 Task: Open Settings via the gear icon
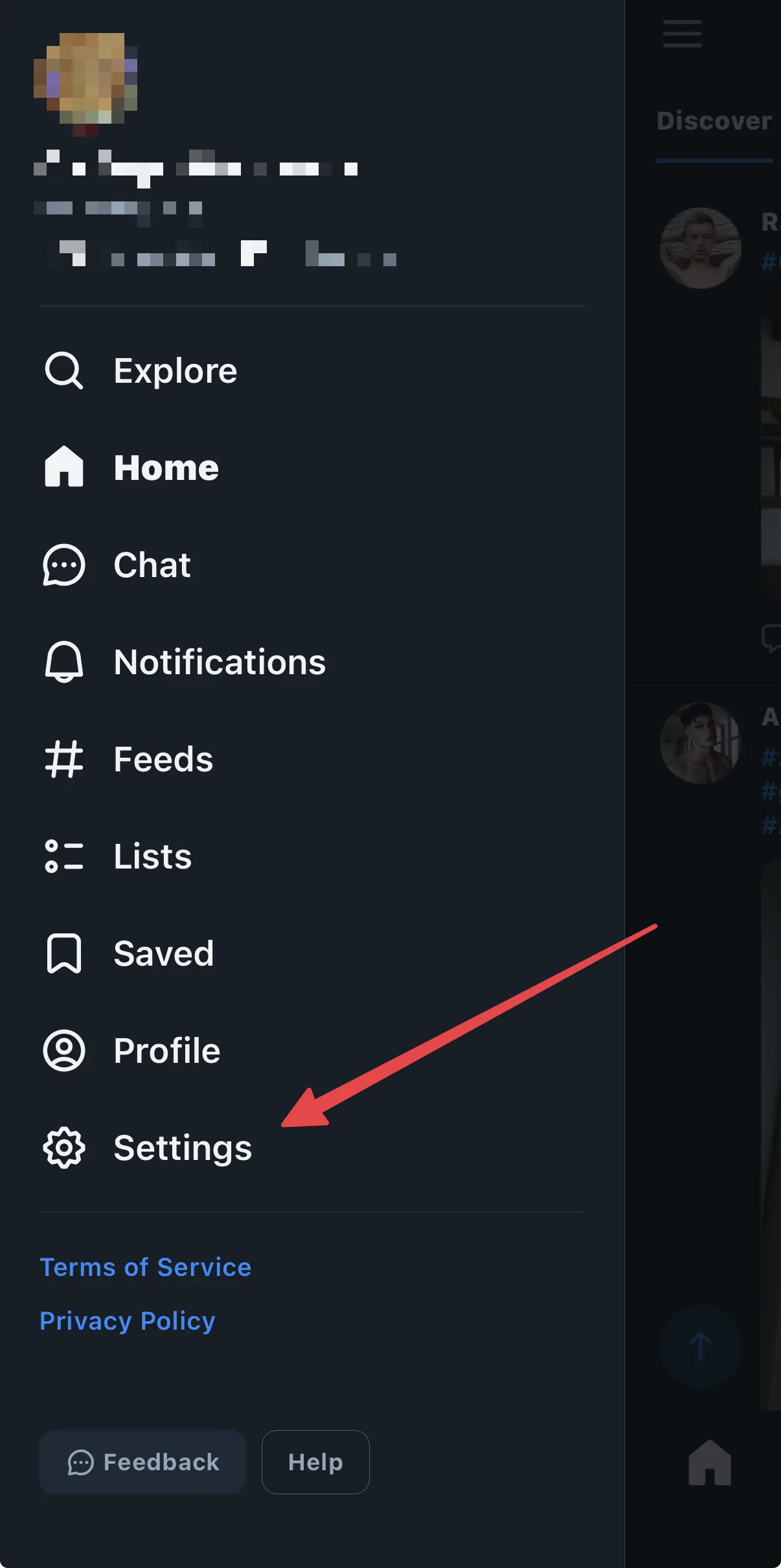(x=63, y=1148)
